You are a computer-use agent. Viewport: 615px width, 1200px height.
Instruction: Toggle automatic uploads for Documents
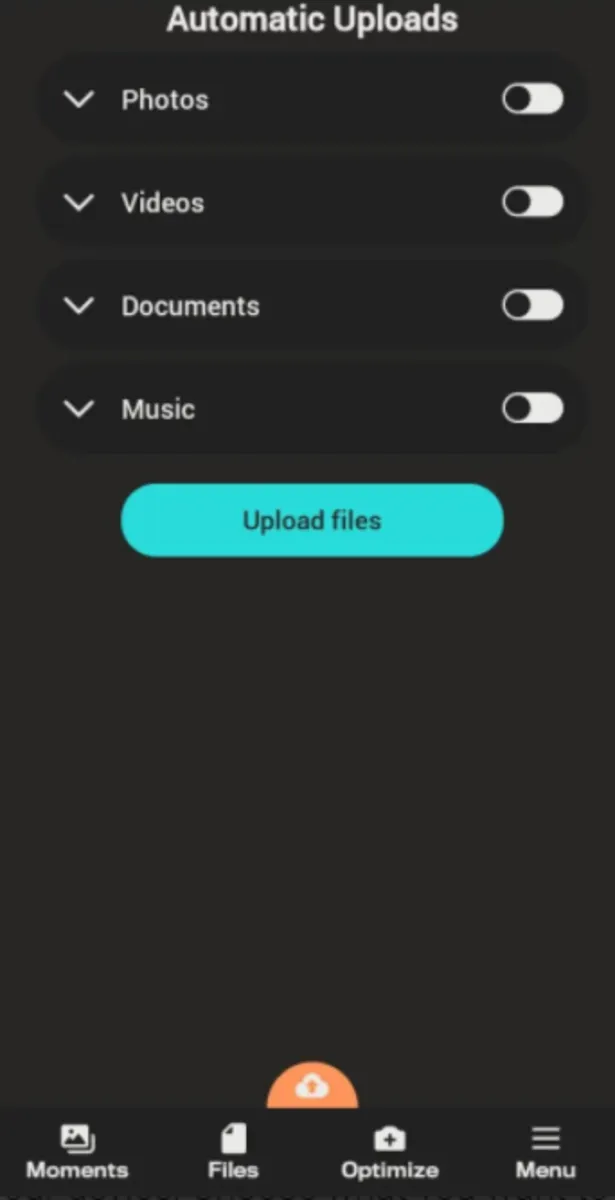pyautogui.click(x=532, y=305)
